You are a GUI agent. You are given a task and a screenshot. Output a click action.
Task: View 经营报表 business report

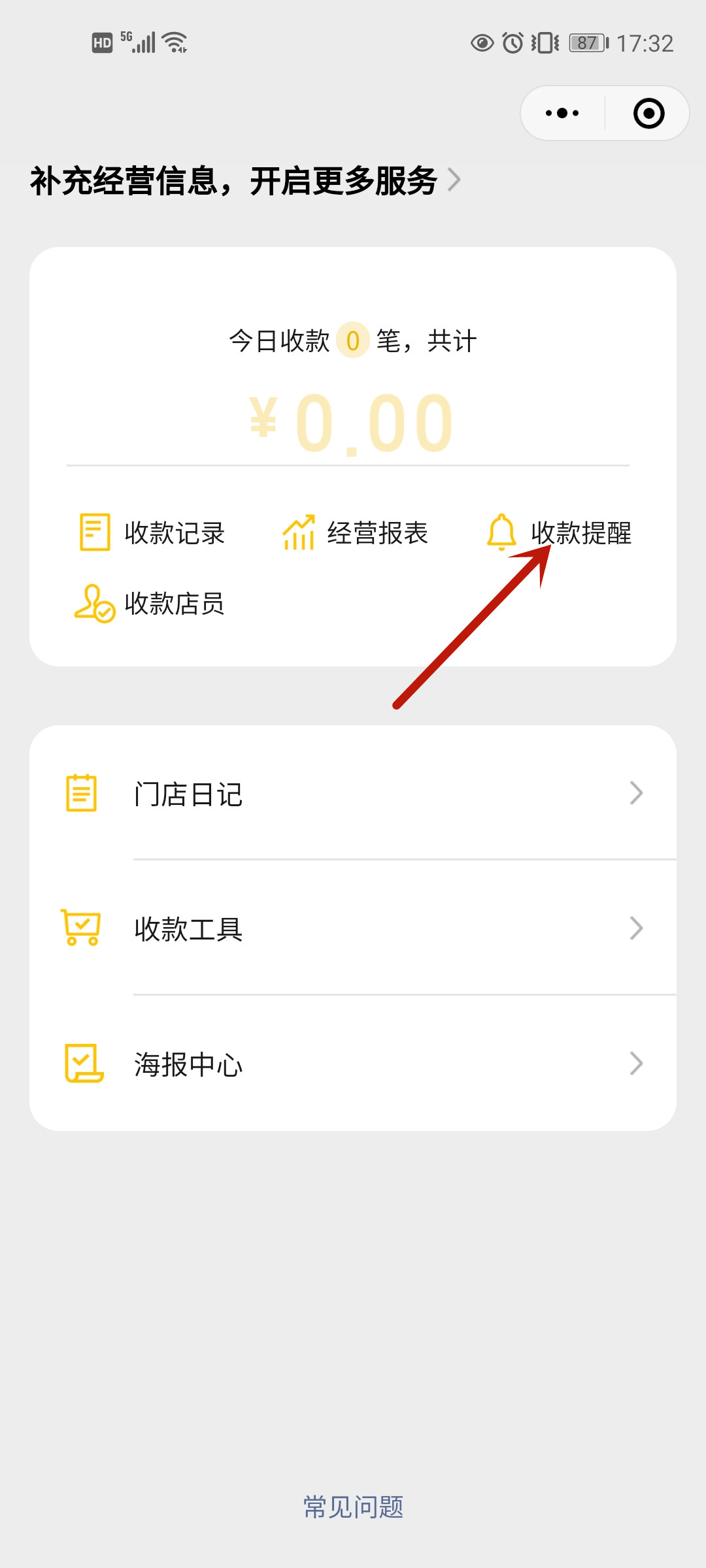pos(356,533)
